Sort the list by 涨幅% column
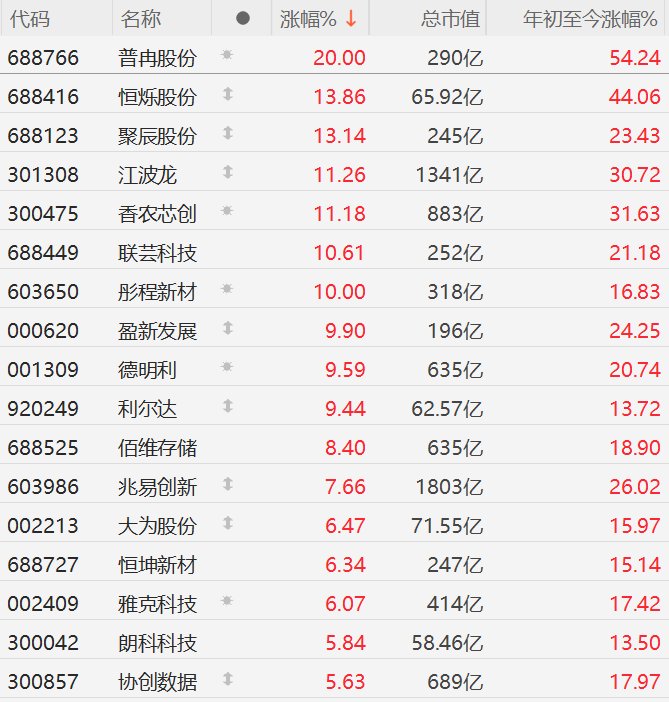The width and height of the screenshot is (669, 702). tap(318, 19)
